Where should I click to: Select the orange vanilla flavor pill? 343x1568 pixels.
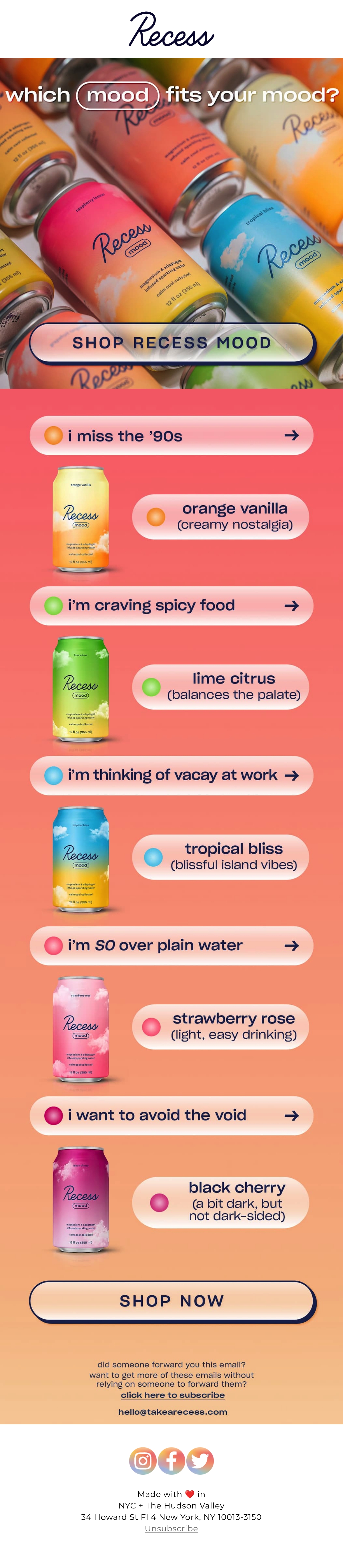220,516
